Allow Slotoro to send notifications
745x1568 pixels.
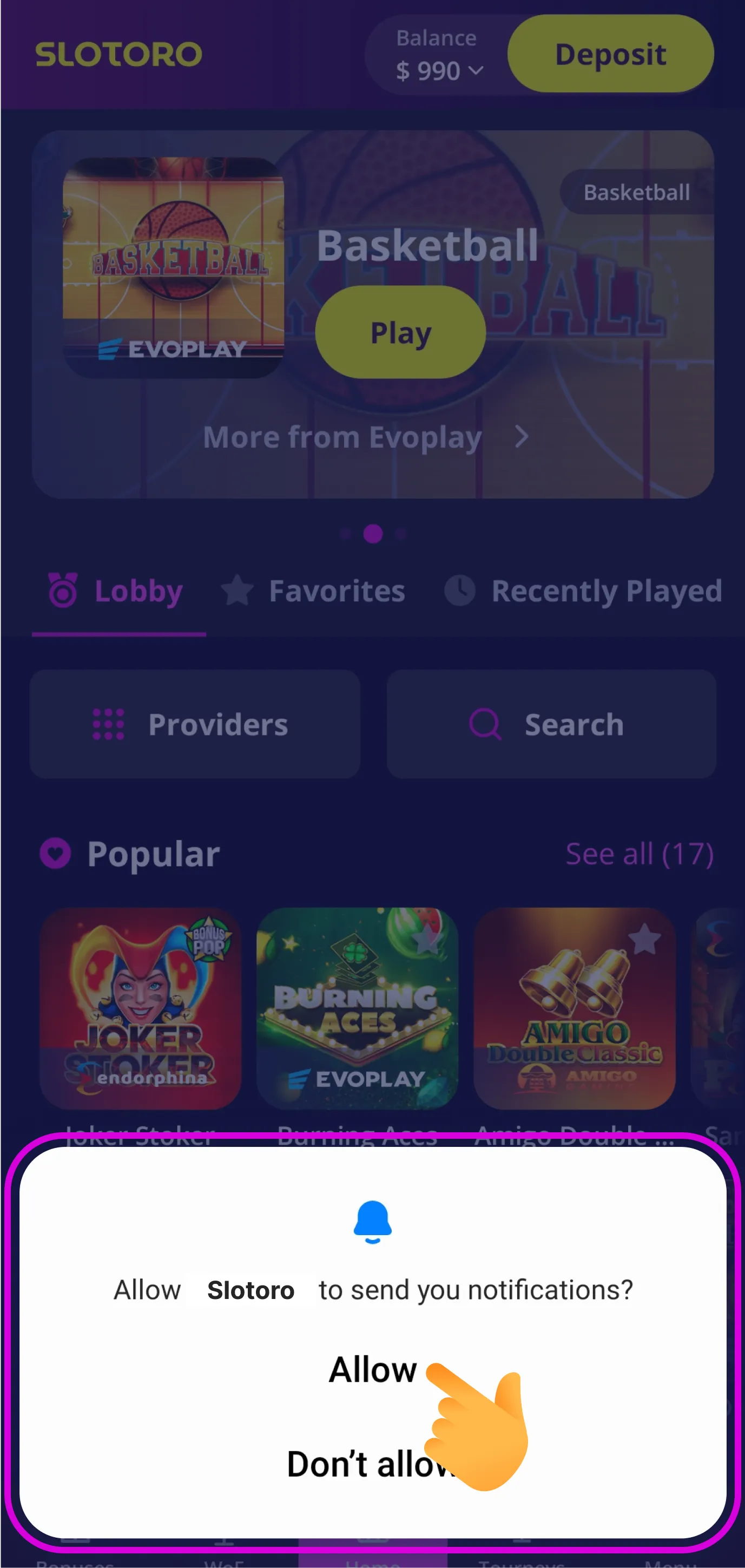click(x=372, y=1370)
